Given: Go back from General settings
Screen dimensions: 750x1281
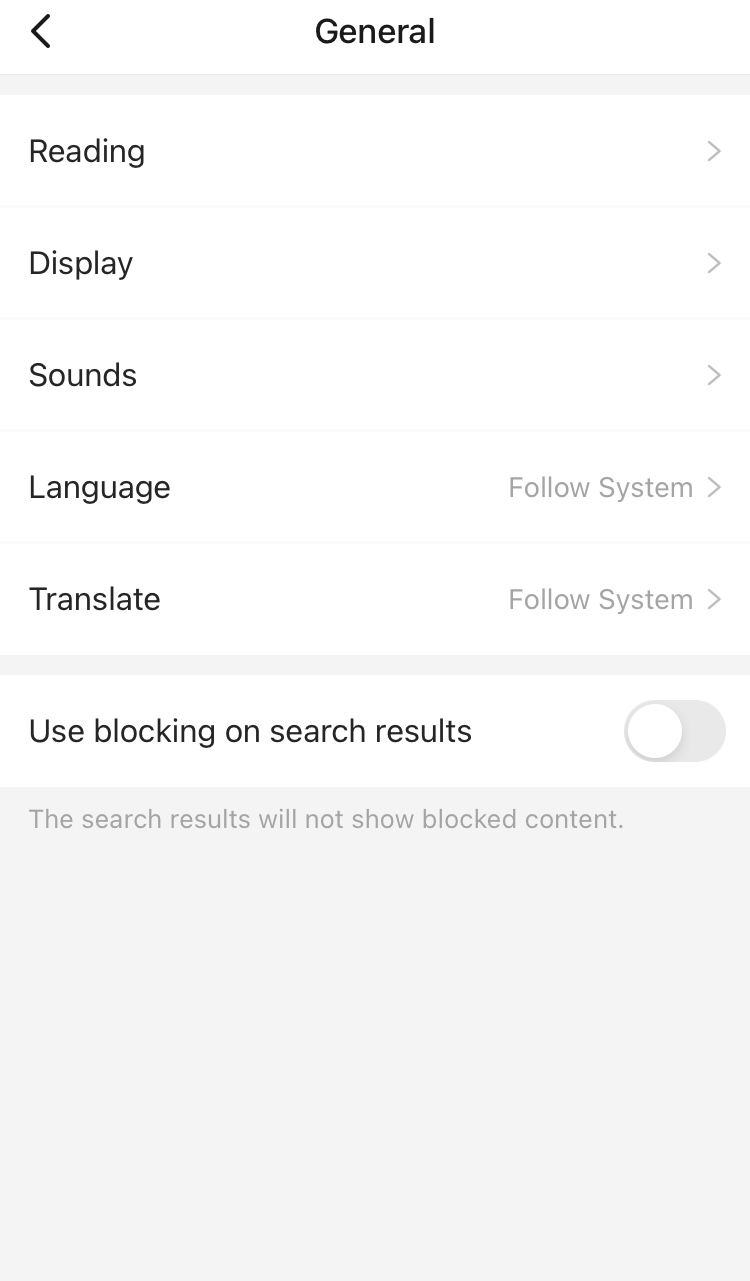Looking at the screenshot, I should click(40, 32).
